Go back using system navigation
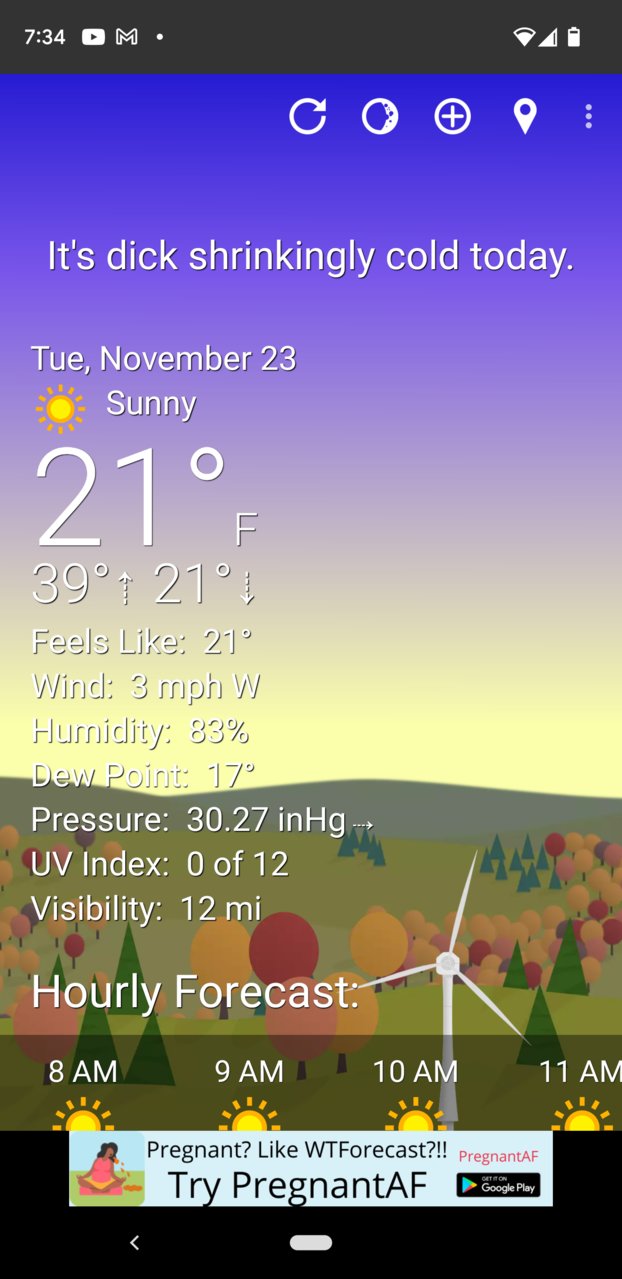This screenshot has width=622, height=1279. coord(135,1242)
